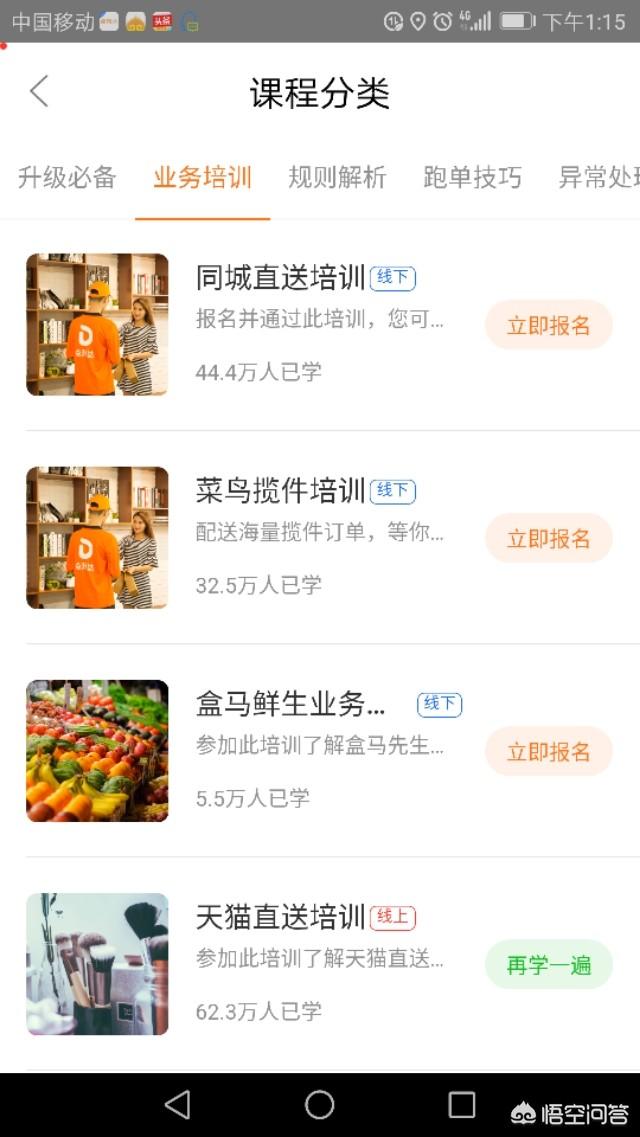Tap 再学一遍 for 天猫直送培训

click(x=548, y=964)
